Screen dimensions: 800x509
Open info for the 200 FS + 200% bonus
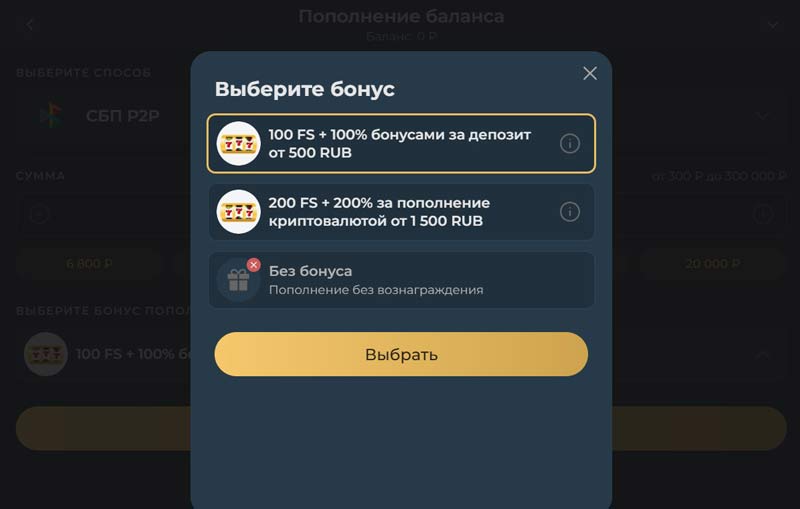[570, 212]
